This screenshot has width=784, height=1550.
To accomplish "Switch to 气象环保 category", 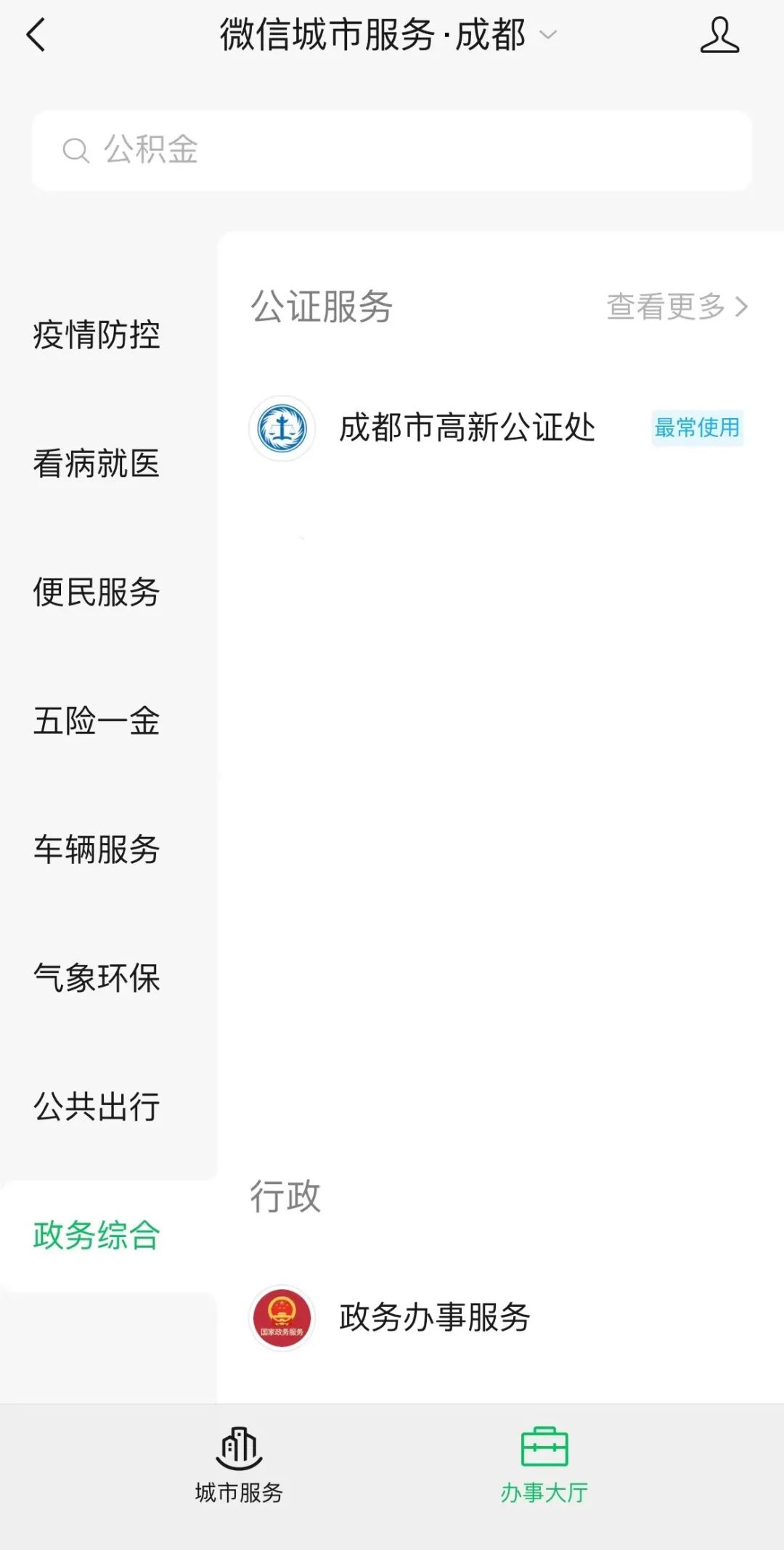I will [x=97, y=977].
